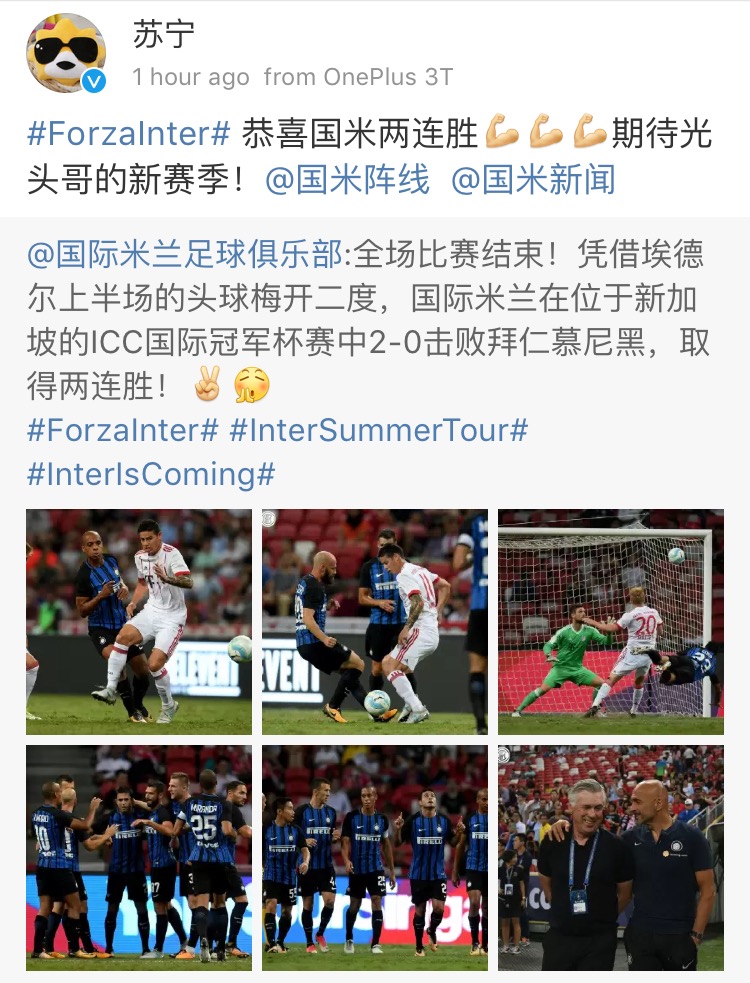The width and height of the screenshot is (750, 983).
Task: View photo of two coaches smiling
Action: pos(610,857)
